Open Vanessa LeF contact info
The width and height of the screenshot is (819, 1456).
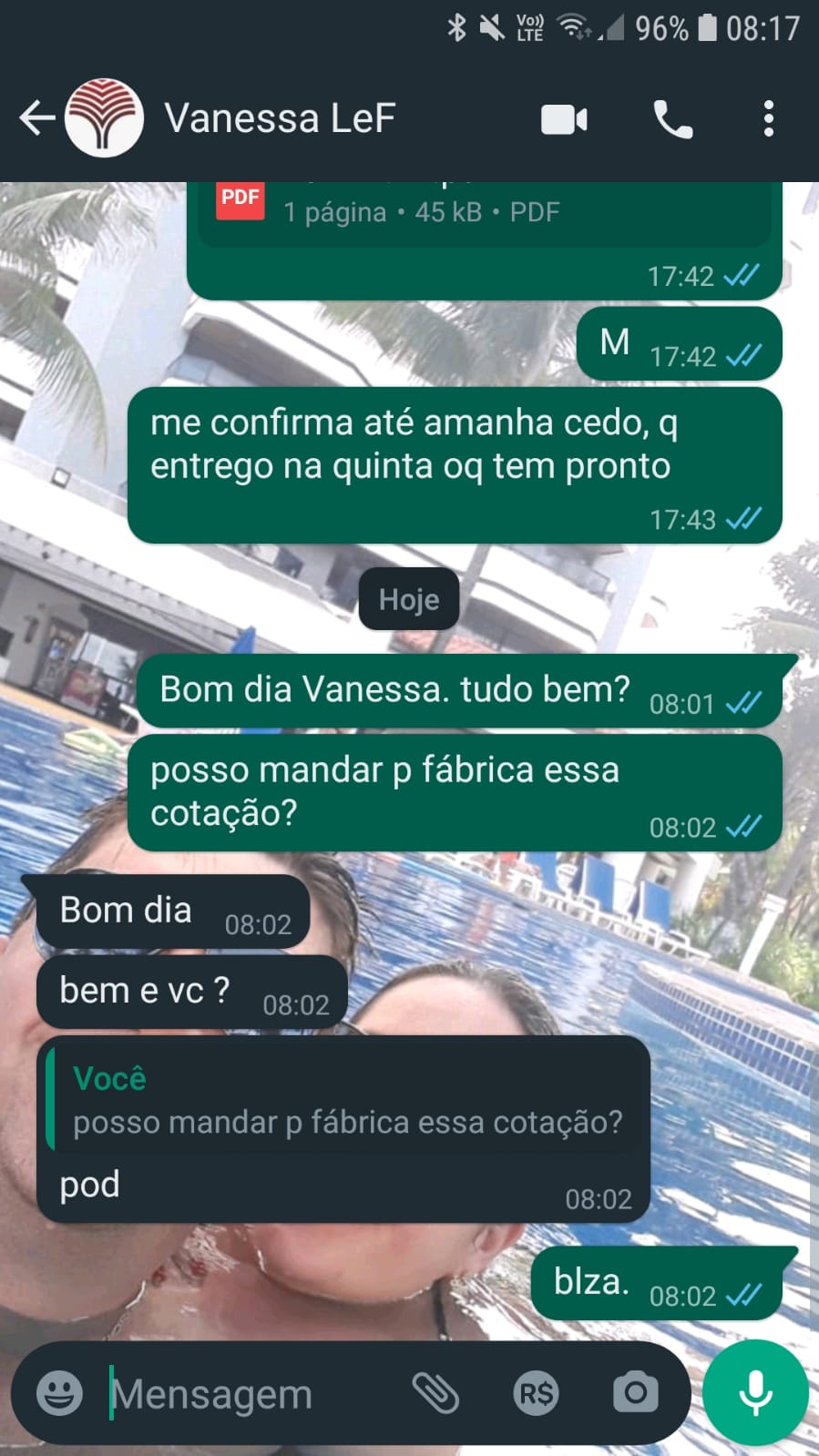tap(280, 118)
